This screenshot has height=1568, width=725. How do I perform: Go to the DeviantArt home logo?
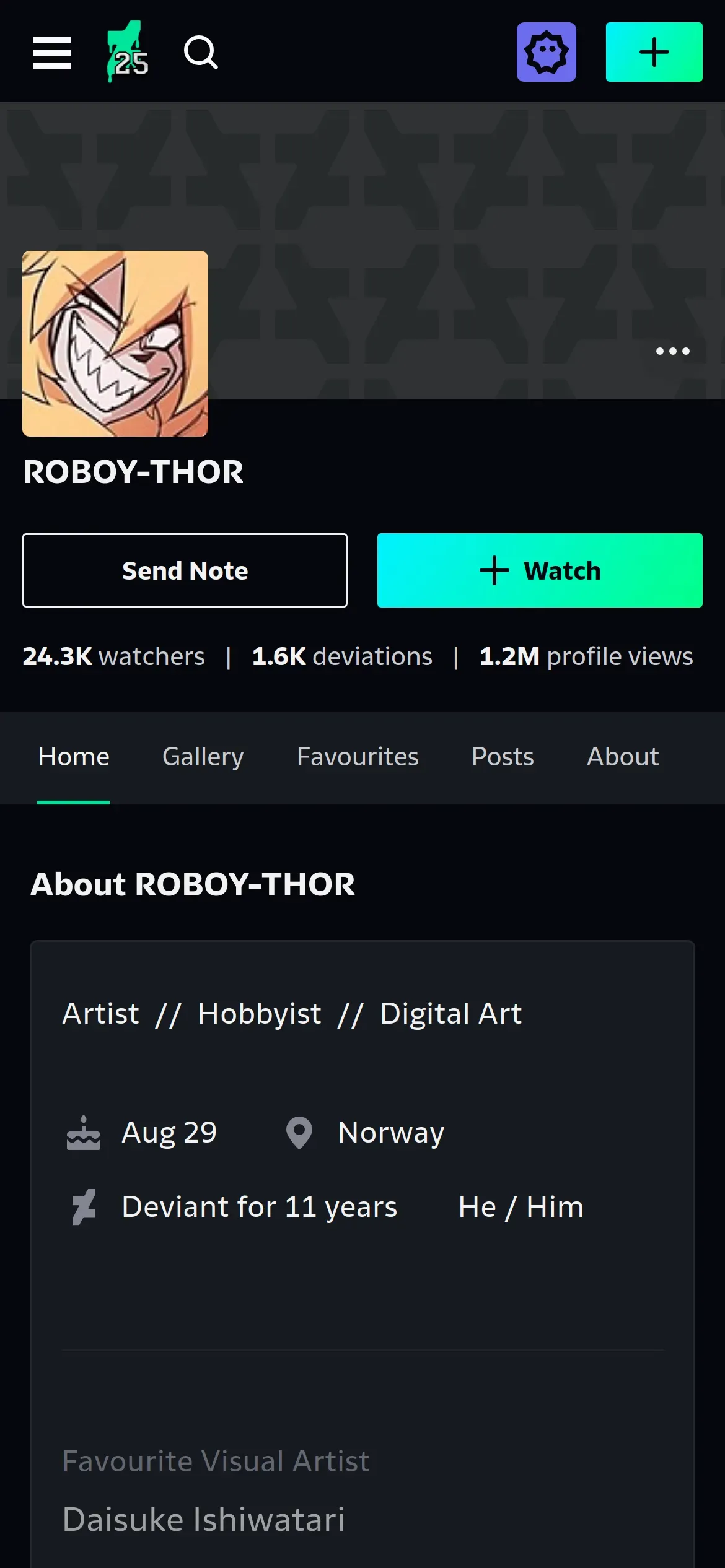click(128, 52)
